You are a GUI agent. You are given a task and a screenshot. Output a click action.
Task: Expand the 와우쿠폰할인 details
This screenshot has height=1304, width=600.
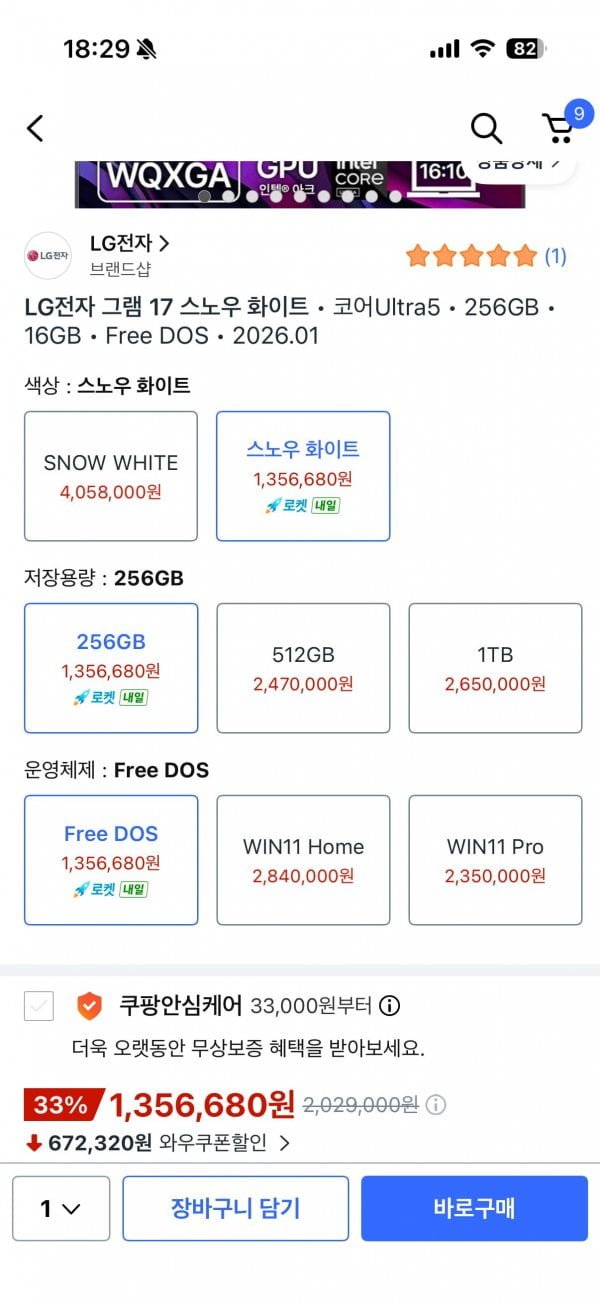click(x=284, y=1143)
